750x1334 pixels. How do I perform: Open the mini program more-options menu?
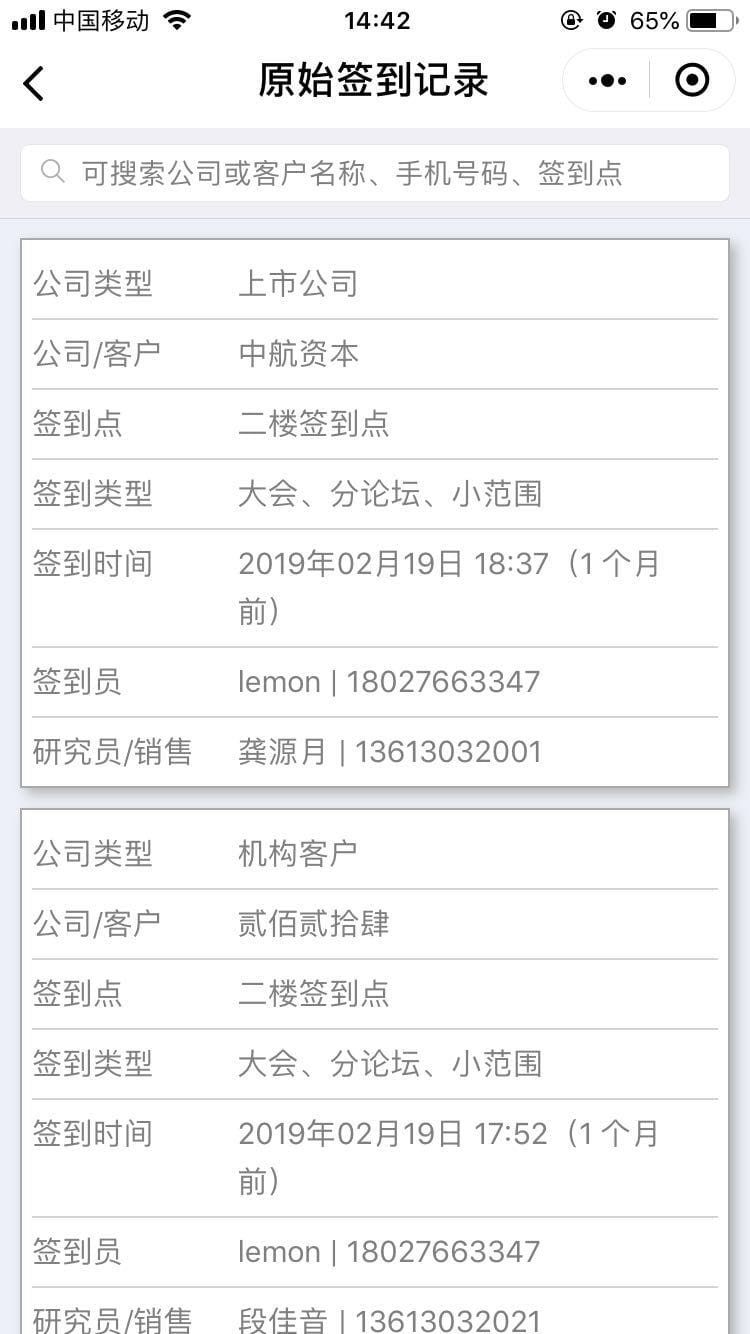pos(607,80)
